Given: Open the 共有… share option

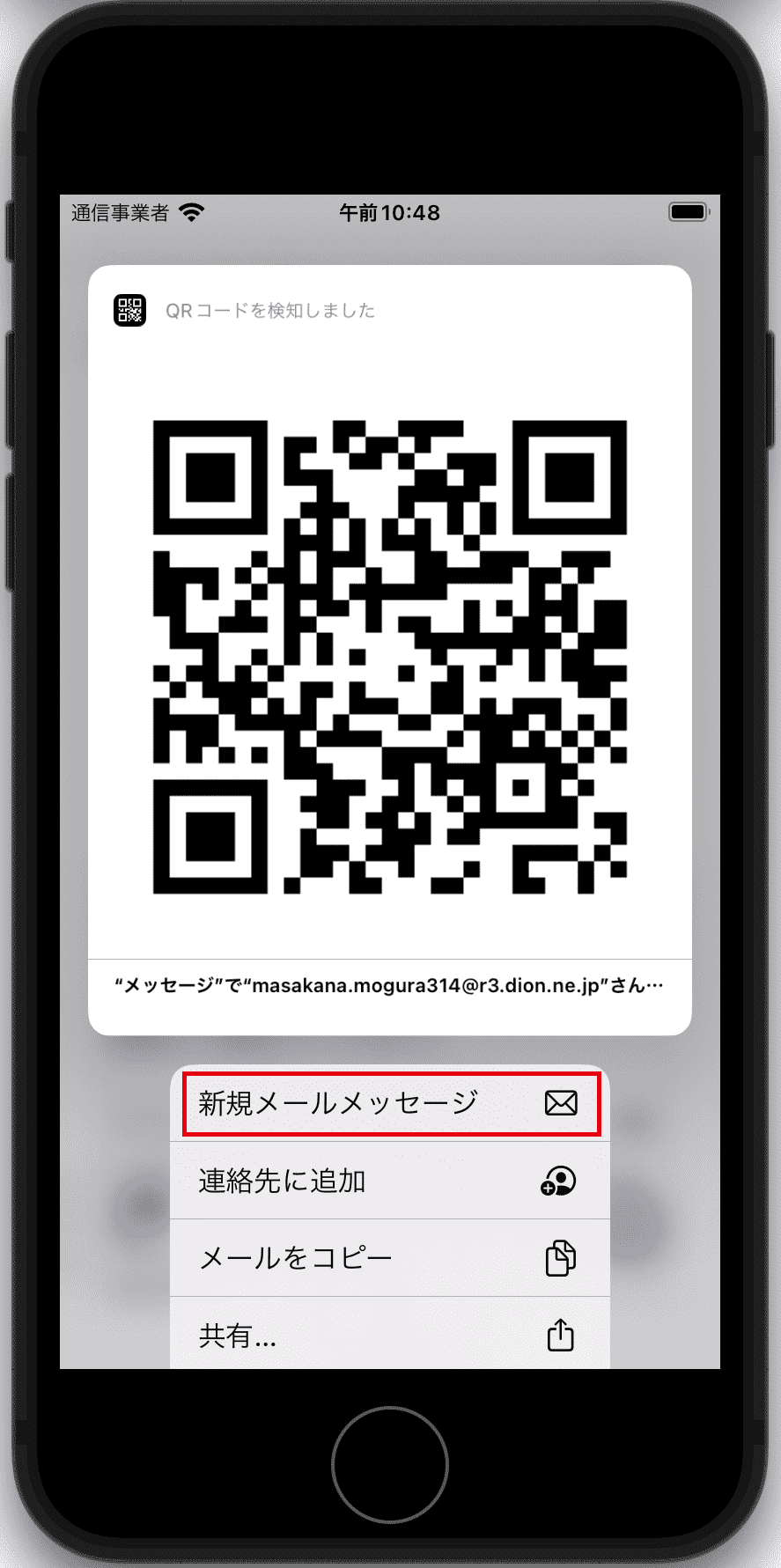Looking at the screenshot, I should coord(389,1336).
